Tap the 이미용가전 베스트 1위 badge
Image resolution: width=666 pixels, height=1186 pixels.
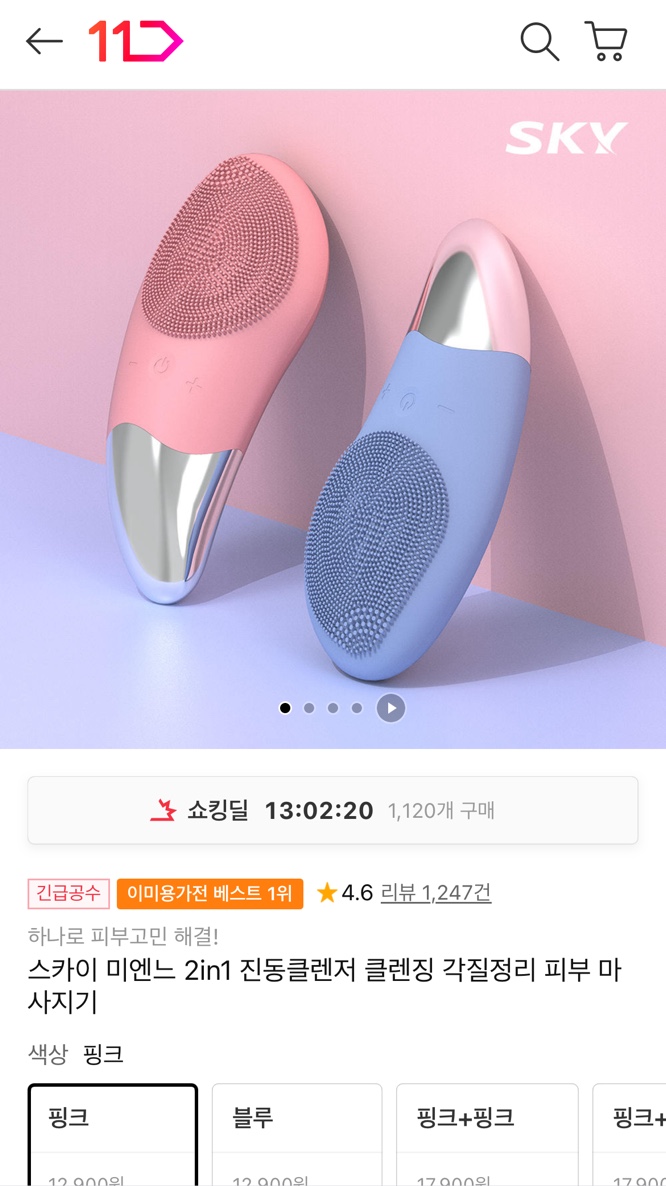210,893
